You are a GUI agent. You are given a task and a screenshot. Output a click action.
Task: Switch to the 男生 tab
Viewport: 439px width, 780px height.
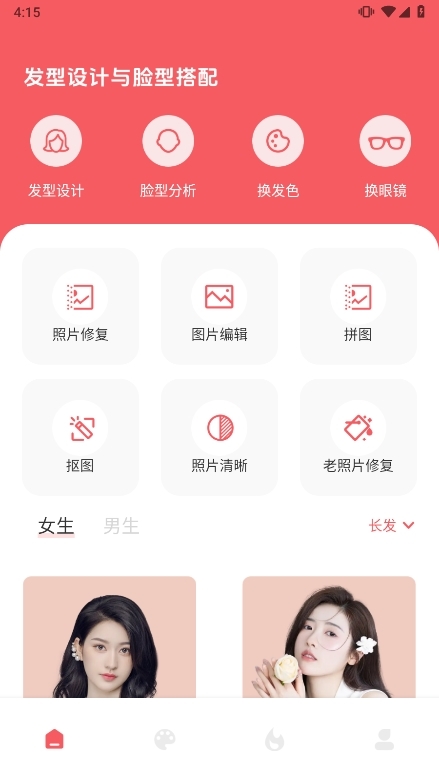[121, 526]
